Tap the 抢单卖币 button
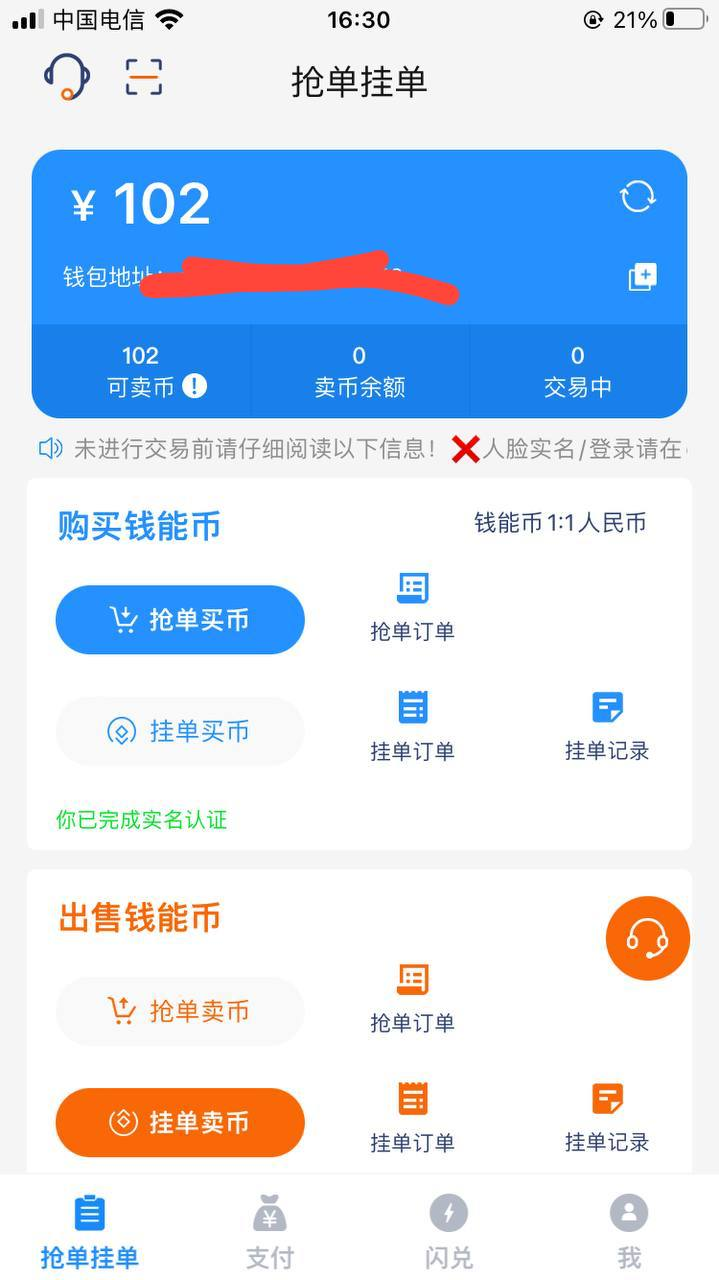Image resolution: width=719 pixels, height=1280 pixels. tap(180, 1011)
